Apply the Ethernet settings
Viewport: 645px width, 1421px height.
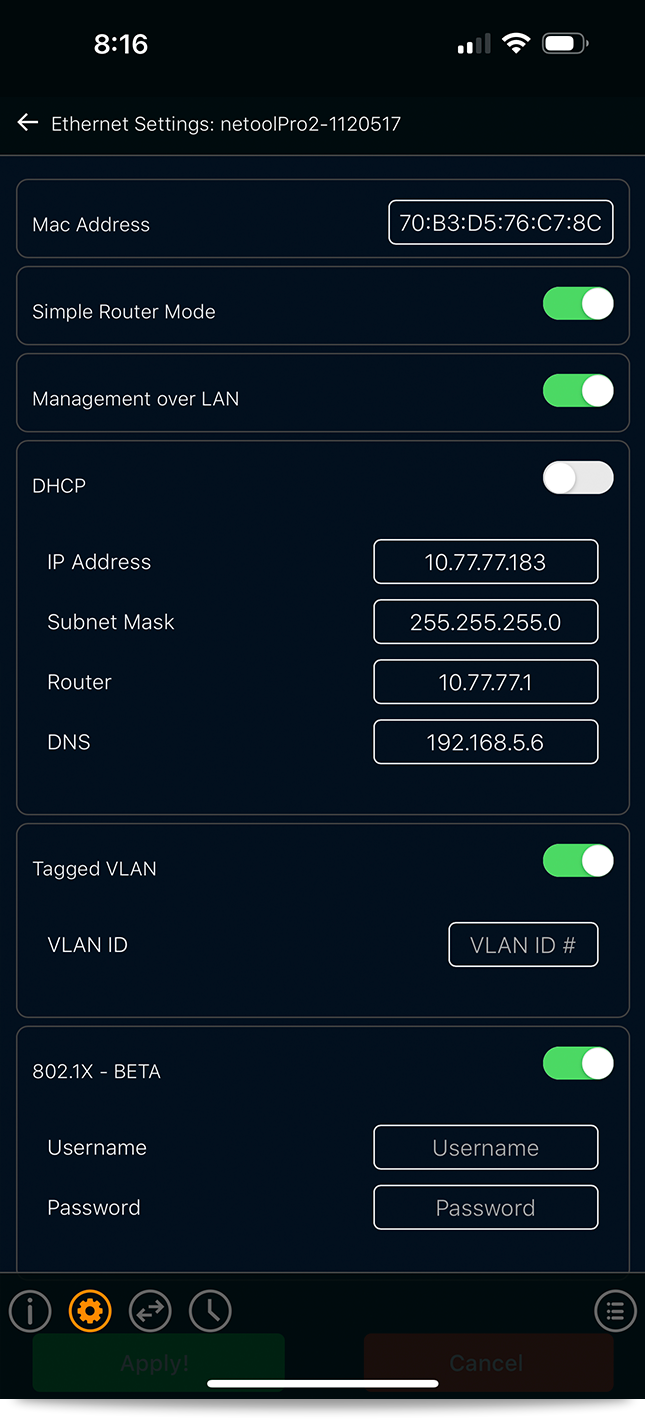pos(159,1363)
